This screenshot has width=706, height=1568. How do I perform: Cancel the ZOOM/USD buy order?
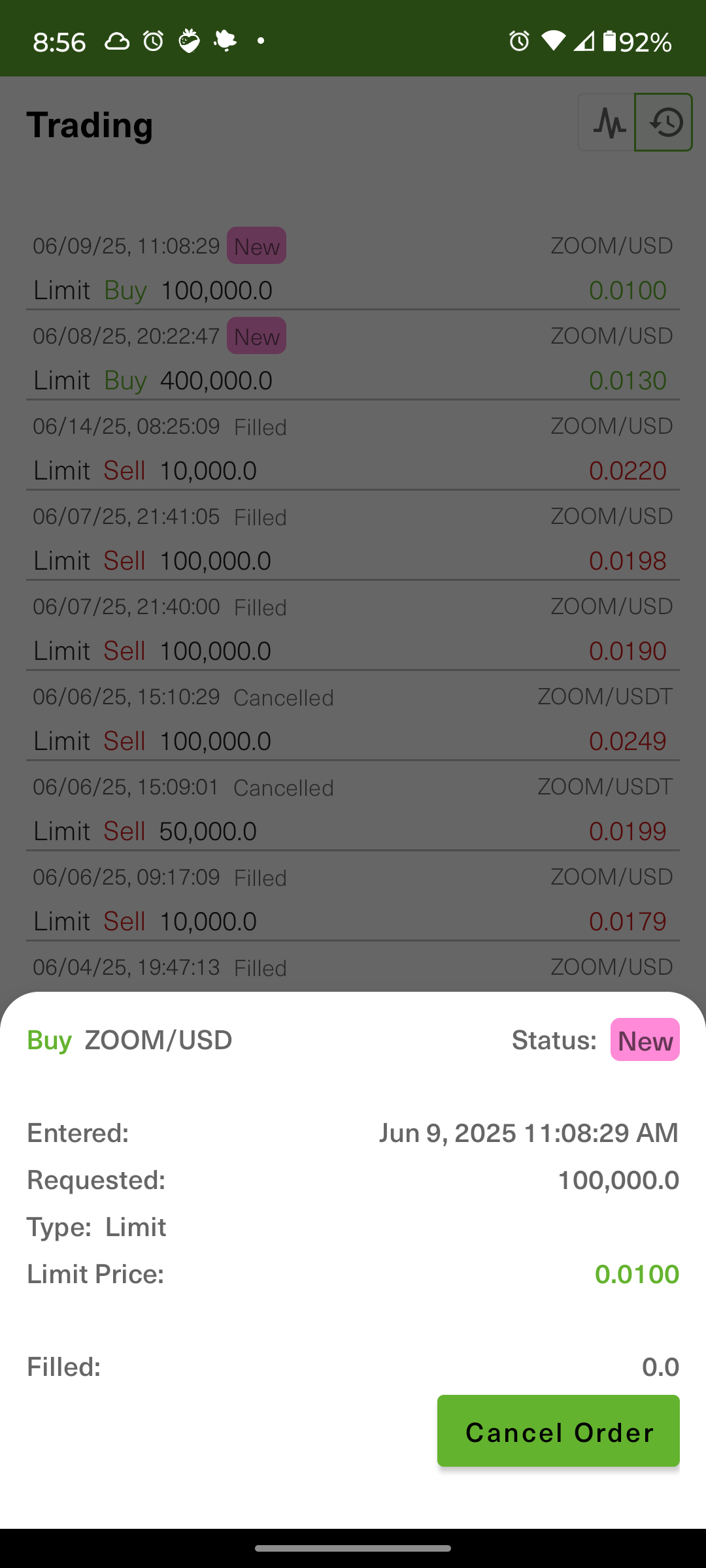click(x=558, y=1431)
